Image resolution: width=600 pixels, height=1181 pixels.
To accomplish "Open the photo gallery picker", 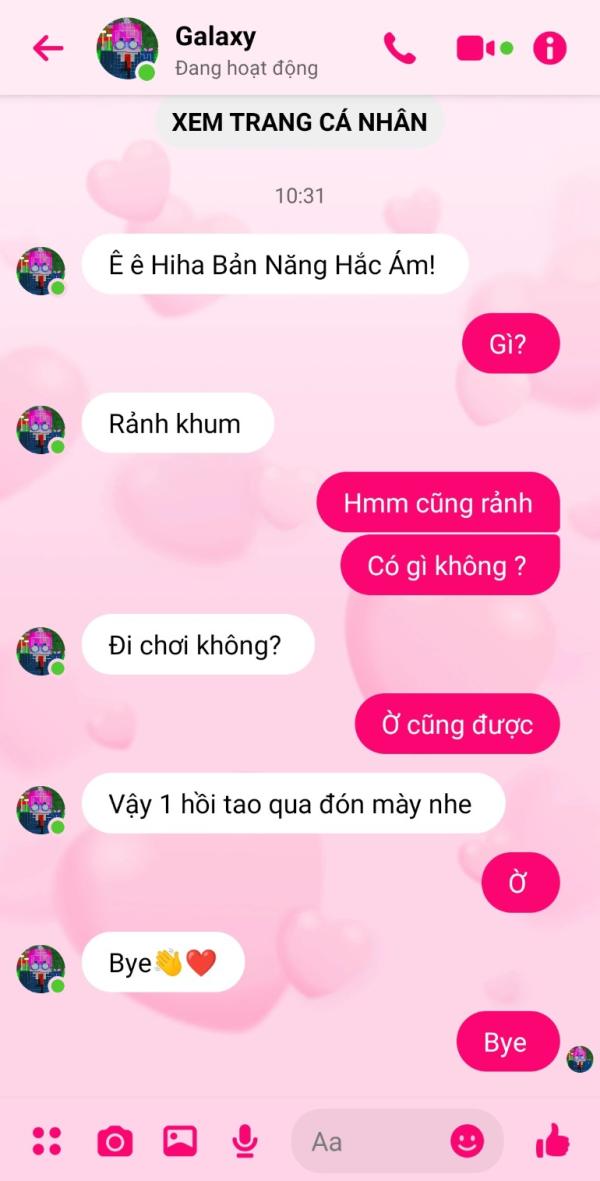I will tap(180, 1141).
